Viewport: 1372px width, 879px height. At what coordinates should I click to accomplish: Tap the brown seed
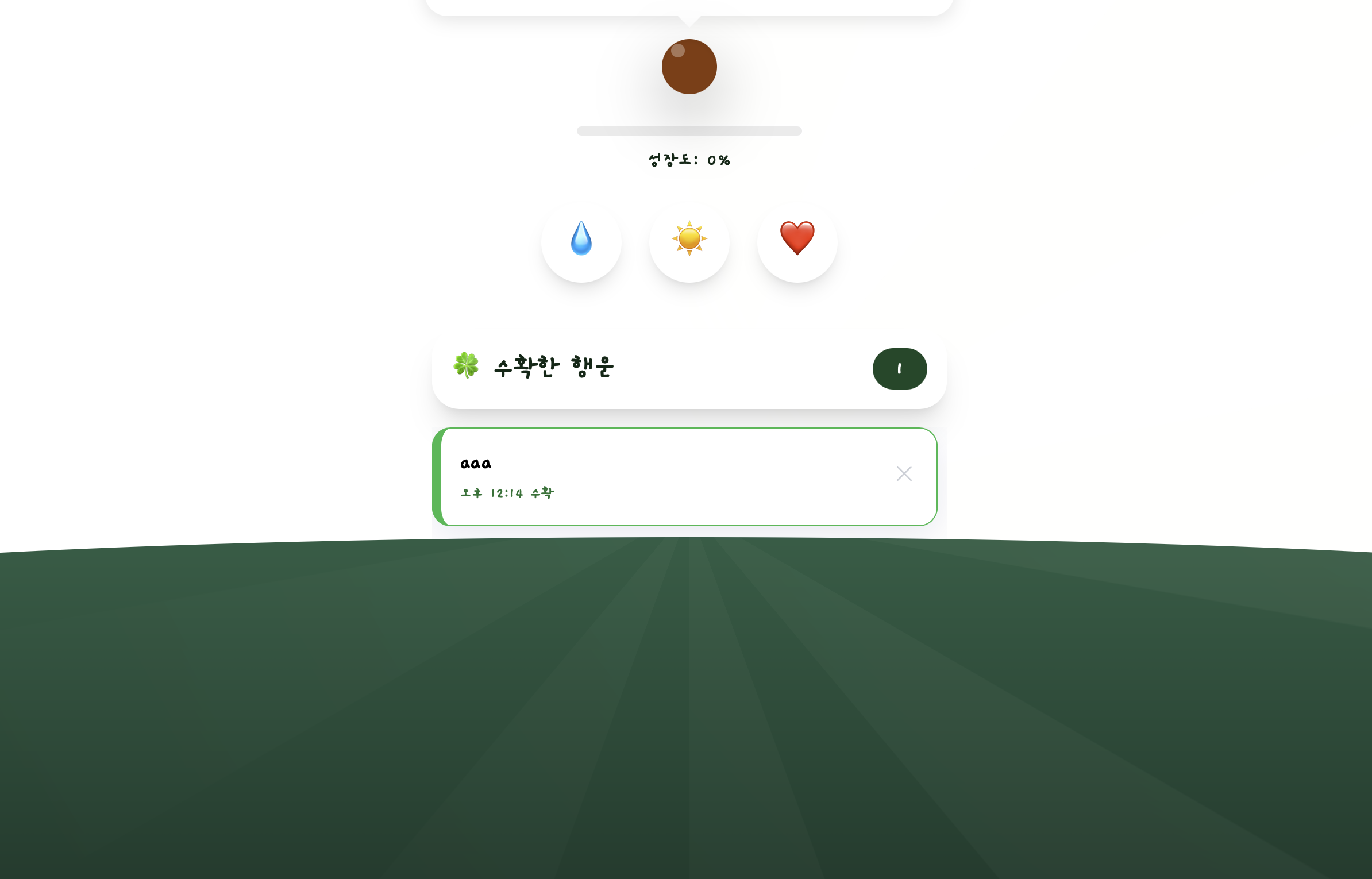(689, 67)
